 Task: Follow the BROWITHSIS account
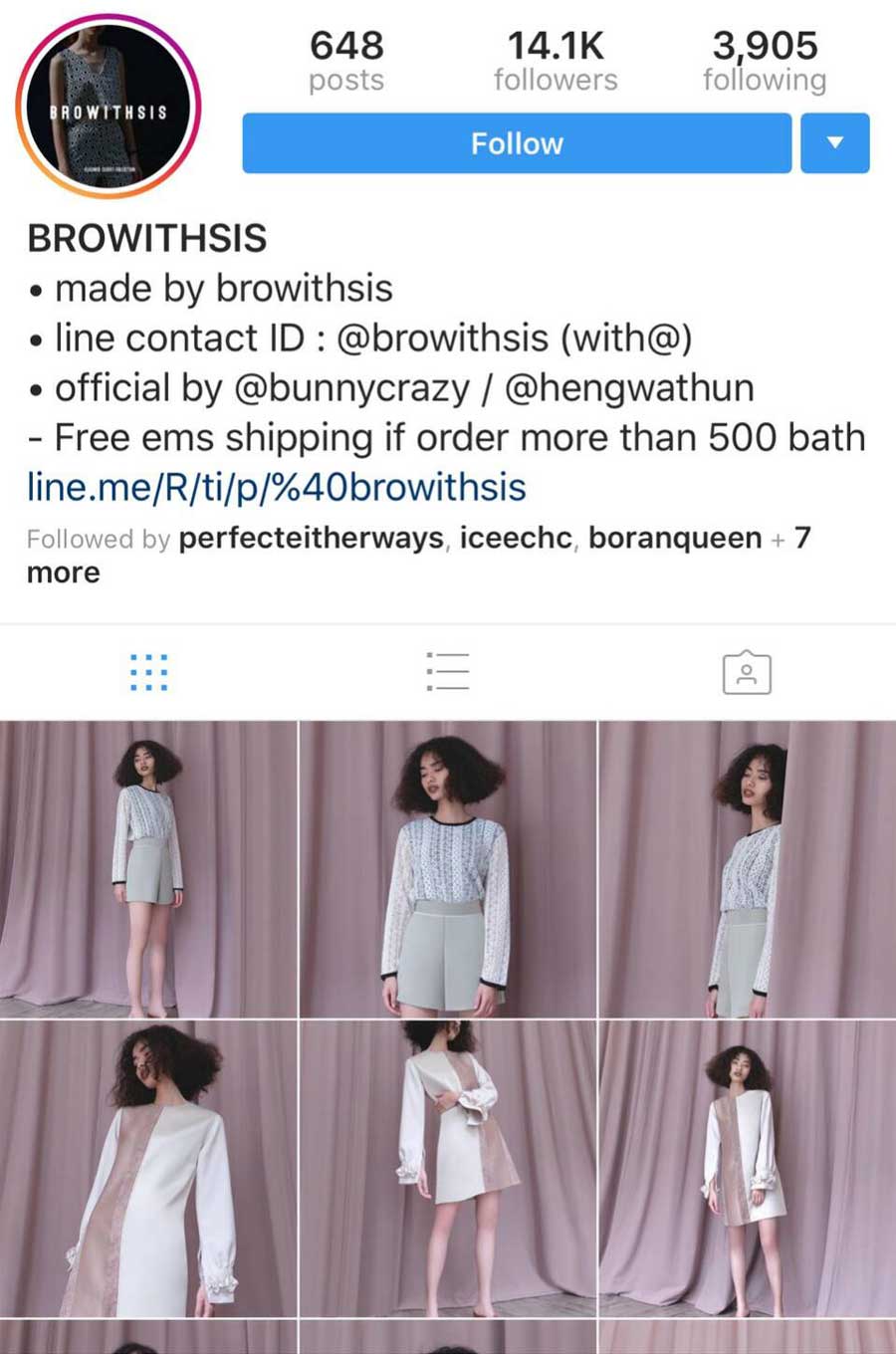pyautogui.click(x=517, y=143)
